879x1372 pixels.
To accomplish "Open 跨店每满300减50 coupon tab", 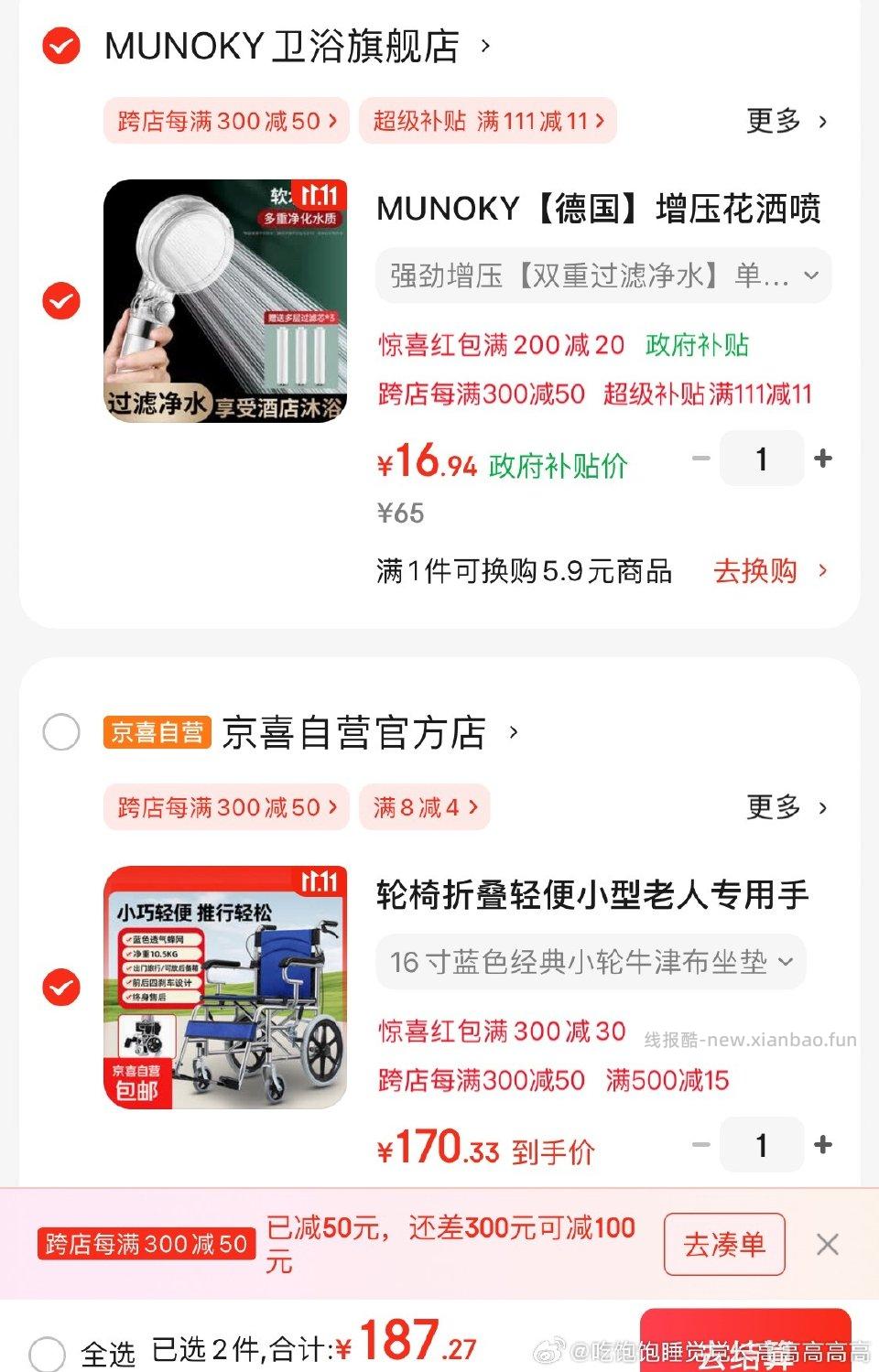I will pyautogui.click(x=225, y=120).
